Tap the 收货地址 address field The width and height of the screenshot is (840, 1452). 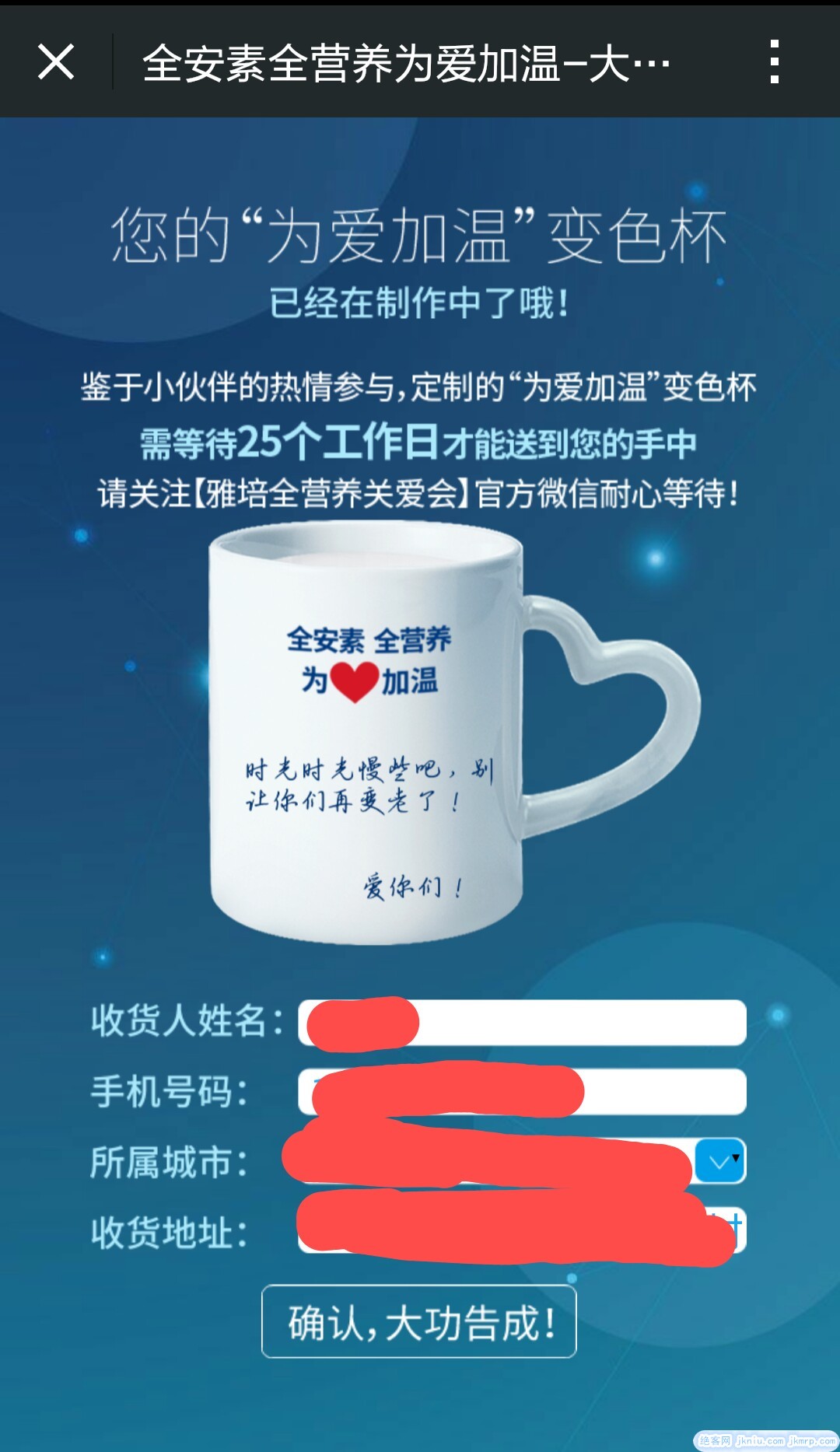click(x=521, y=1230)
